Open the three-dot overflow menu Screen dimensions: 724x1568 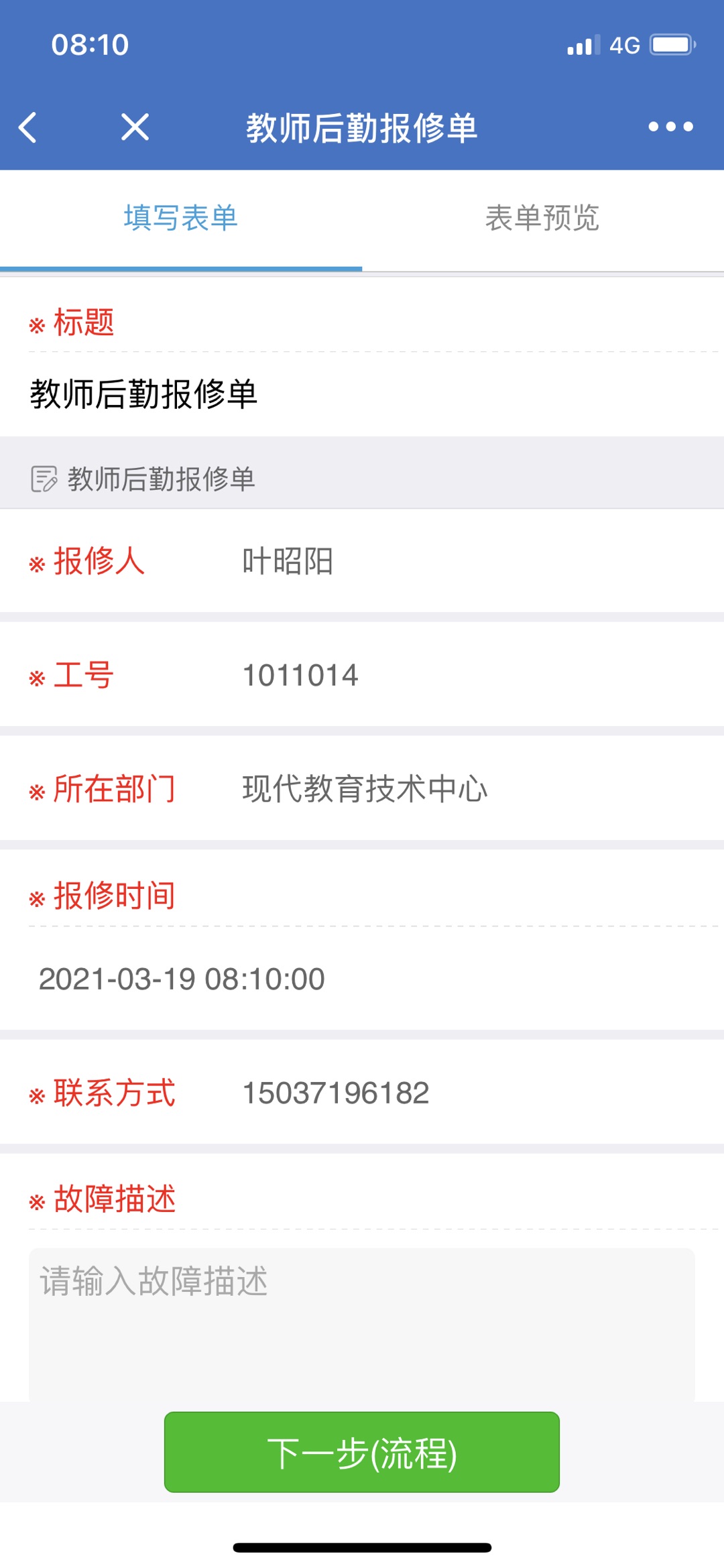click(670, 127)
